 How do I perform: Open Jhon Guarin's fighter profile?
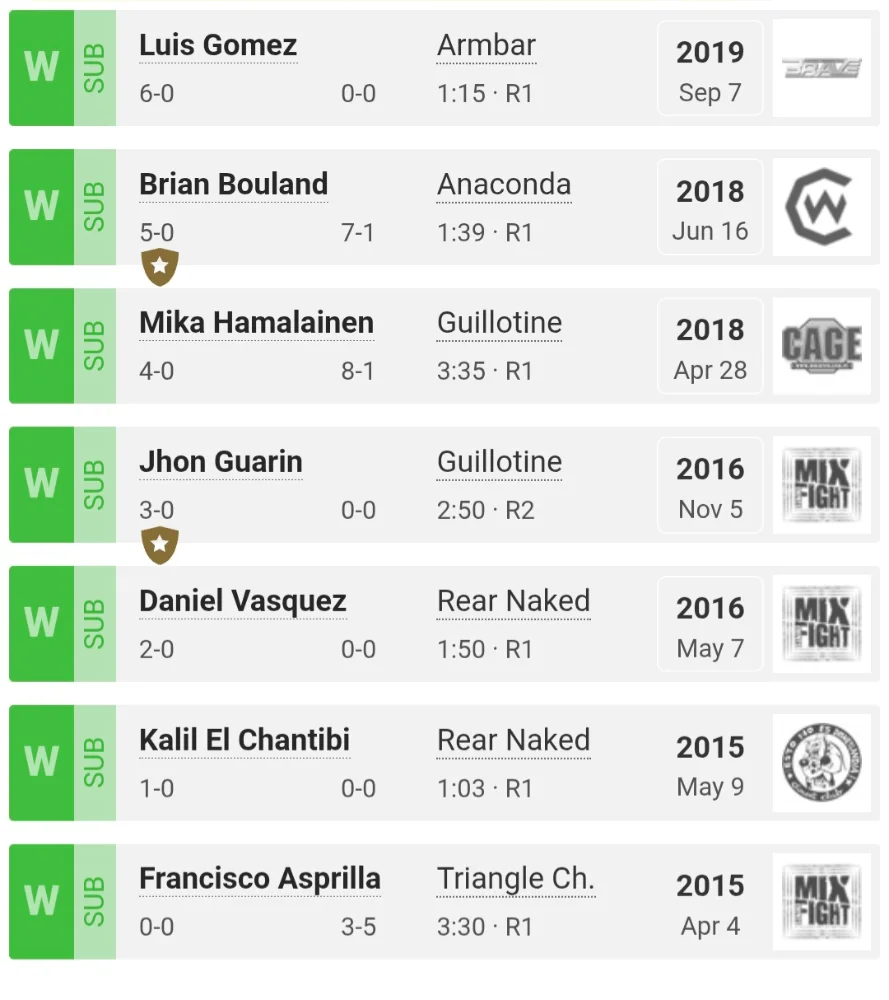[x=220, y=463]
